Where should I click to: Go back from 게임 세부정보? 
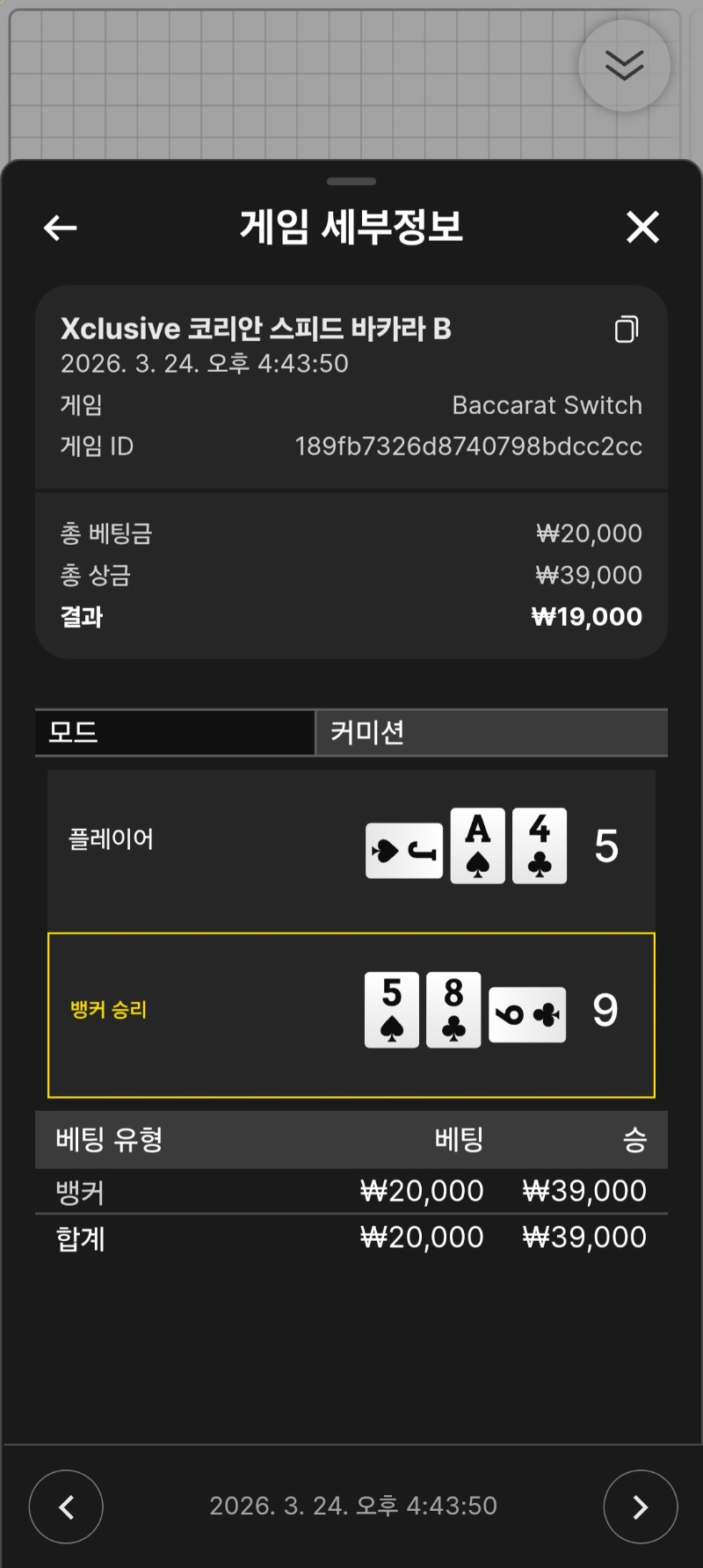(x=61, y=229)
